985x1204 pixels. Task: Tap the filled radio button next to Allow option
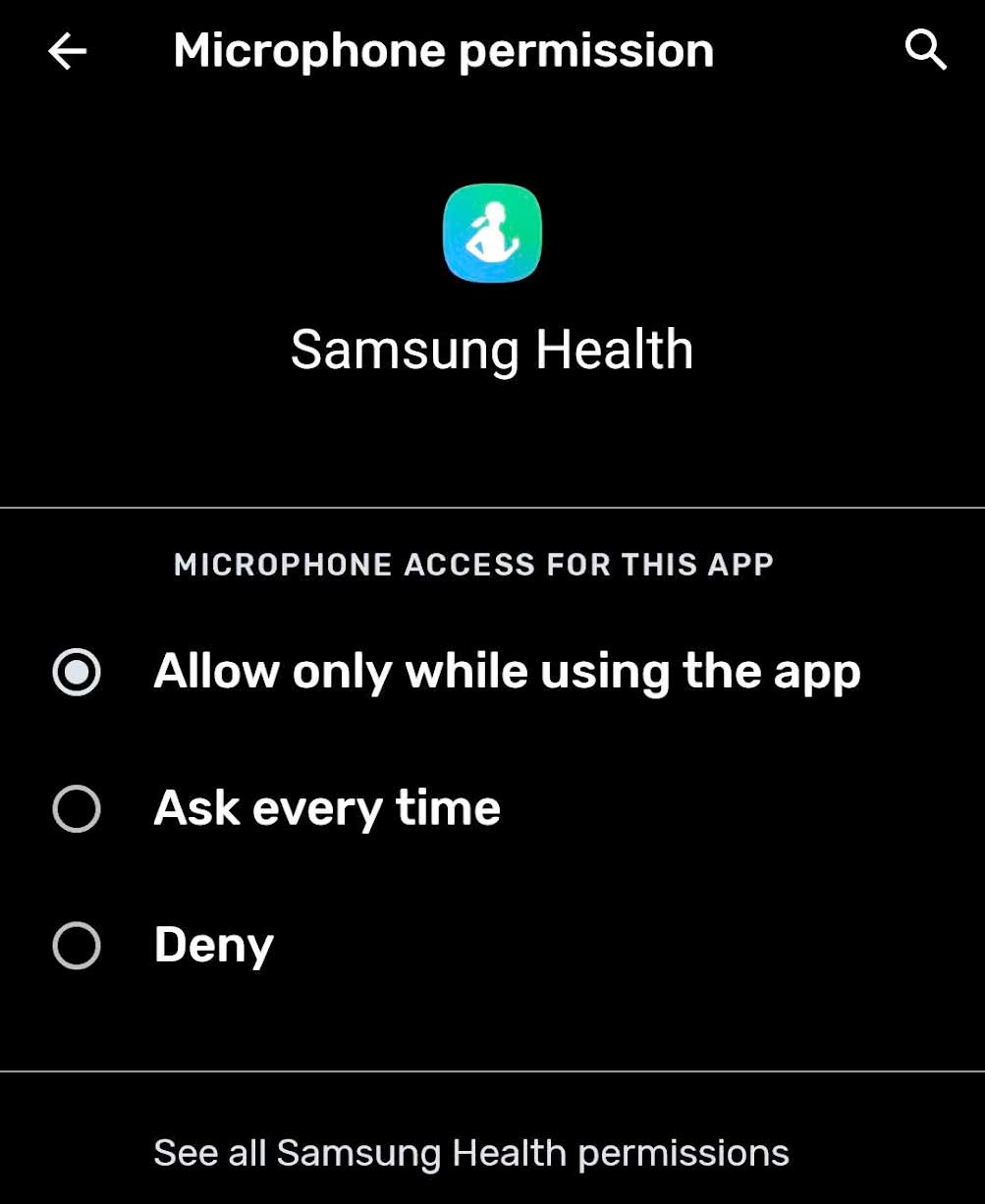(x=76, y=673)
